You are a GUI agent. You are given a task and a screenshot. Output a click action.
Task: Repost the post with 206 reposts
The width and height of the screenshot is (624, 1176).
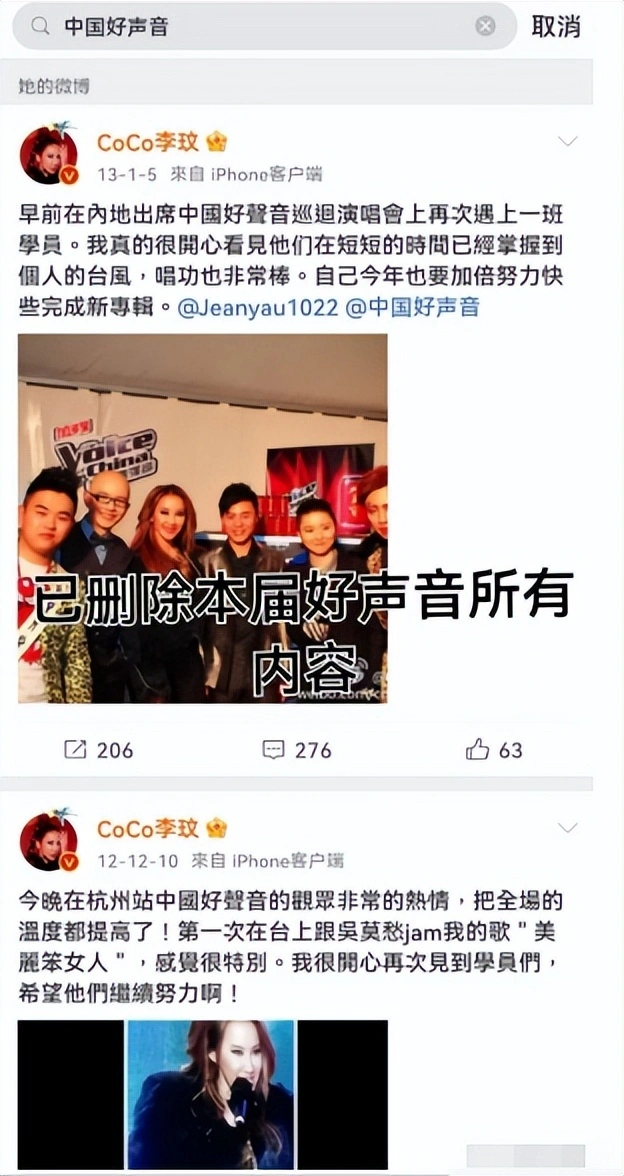click(98, 750)
